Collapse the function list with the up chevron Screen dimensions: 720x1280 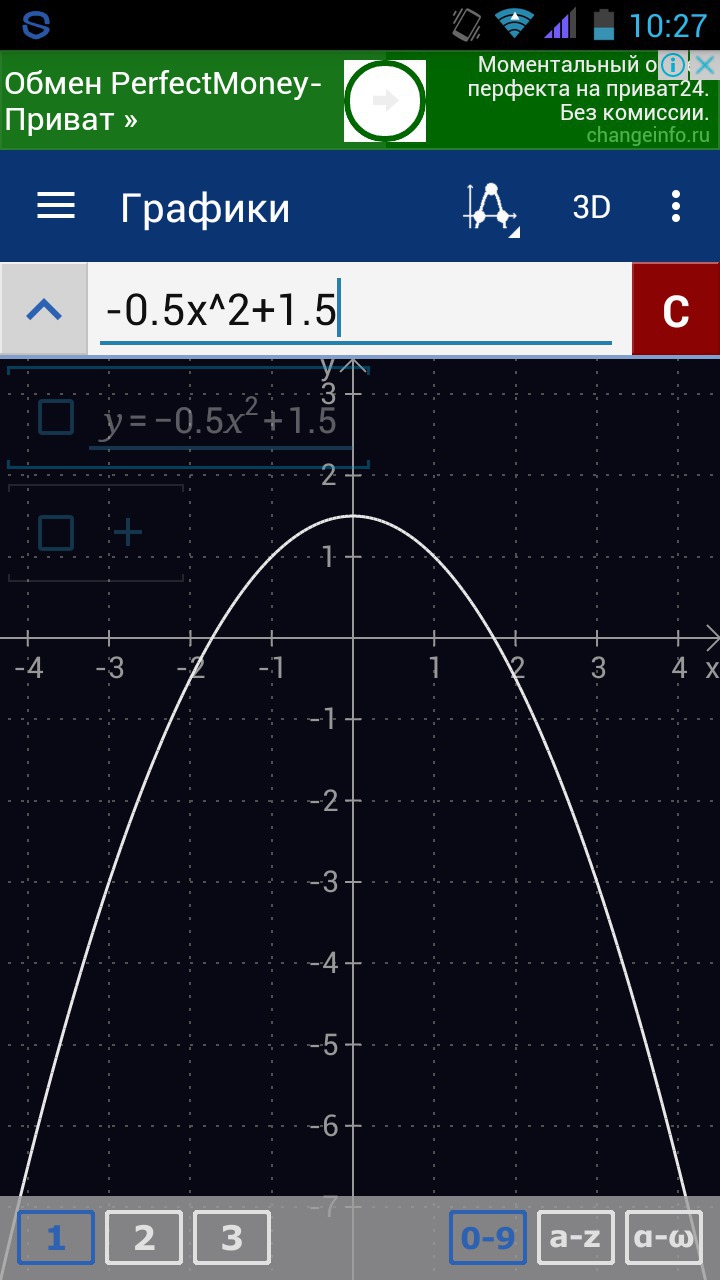tap(44, 310)
